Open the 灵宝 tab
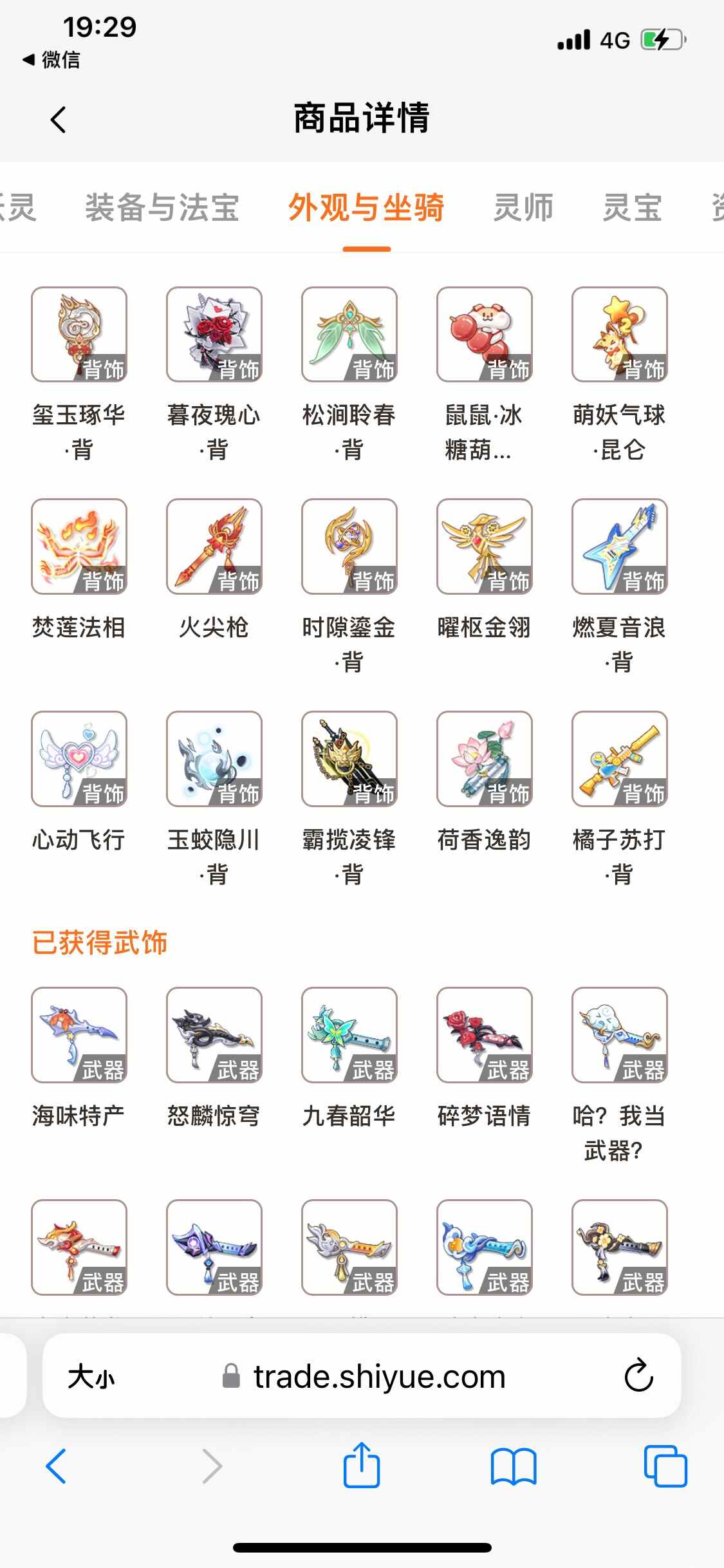This screenshot has height=1568, width=724. pyautogui.click(x=633, y=208)
